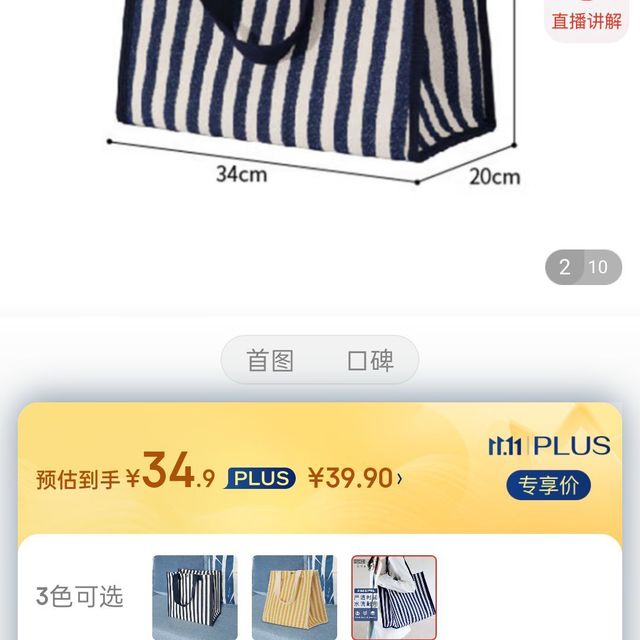Tap the PLUS 专享价 button
The width and height of the screenshot is (640, 640).
tap(548, 486)
